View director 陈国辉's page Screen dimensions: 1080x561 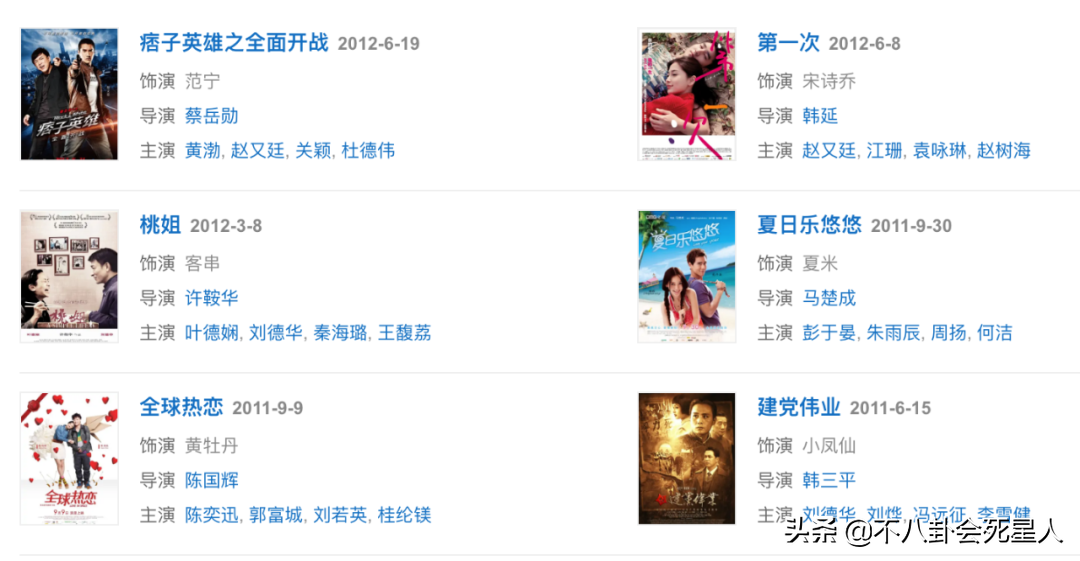(211, 480)
